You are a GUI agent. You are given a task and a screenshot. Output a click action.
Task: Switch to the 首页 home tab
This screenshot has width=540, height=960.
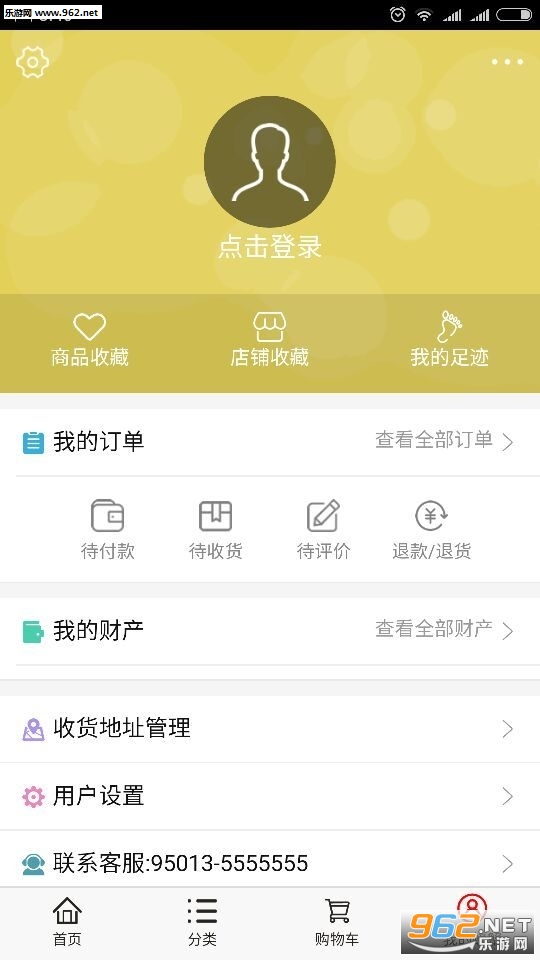click(x=67, y=923)
